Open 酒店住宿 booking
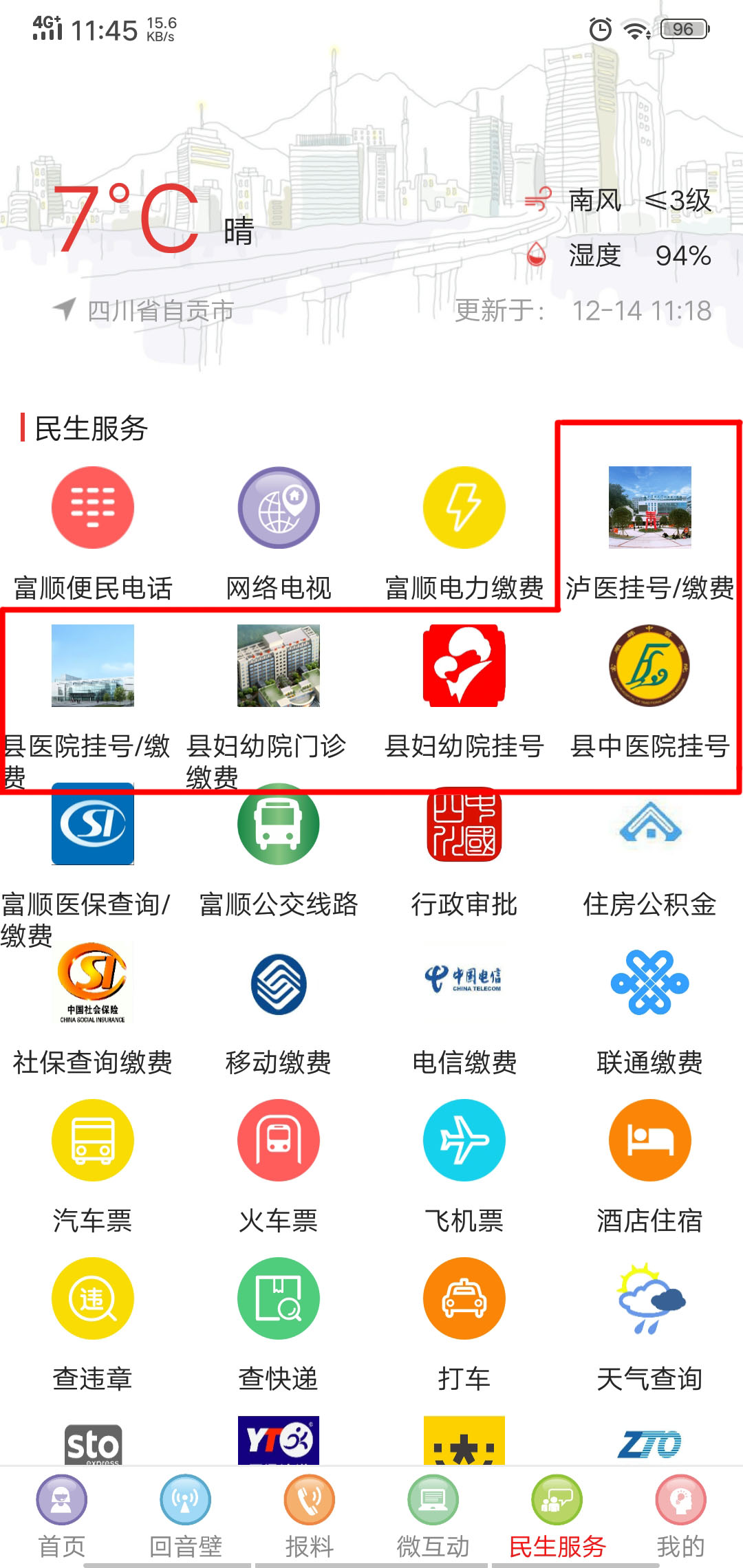Image resolution: width=743 pixels, height=1568 pixels. (650, 1140)
